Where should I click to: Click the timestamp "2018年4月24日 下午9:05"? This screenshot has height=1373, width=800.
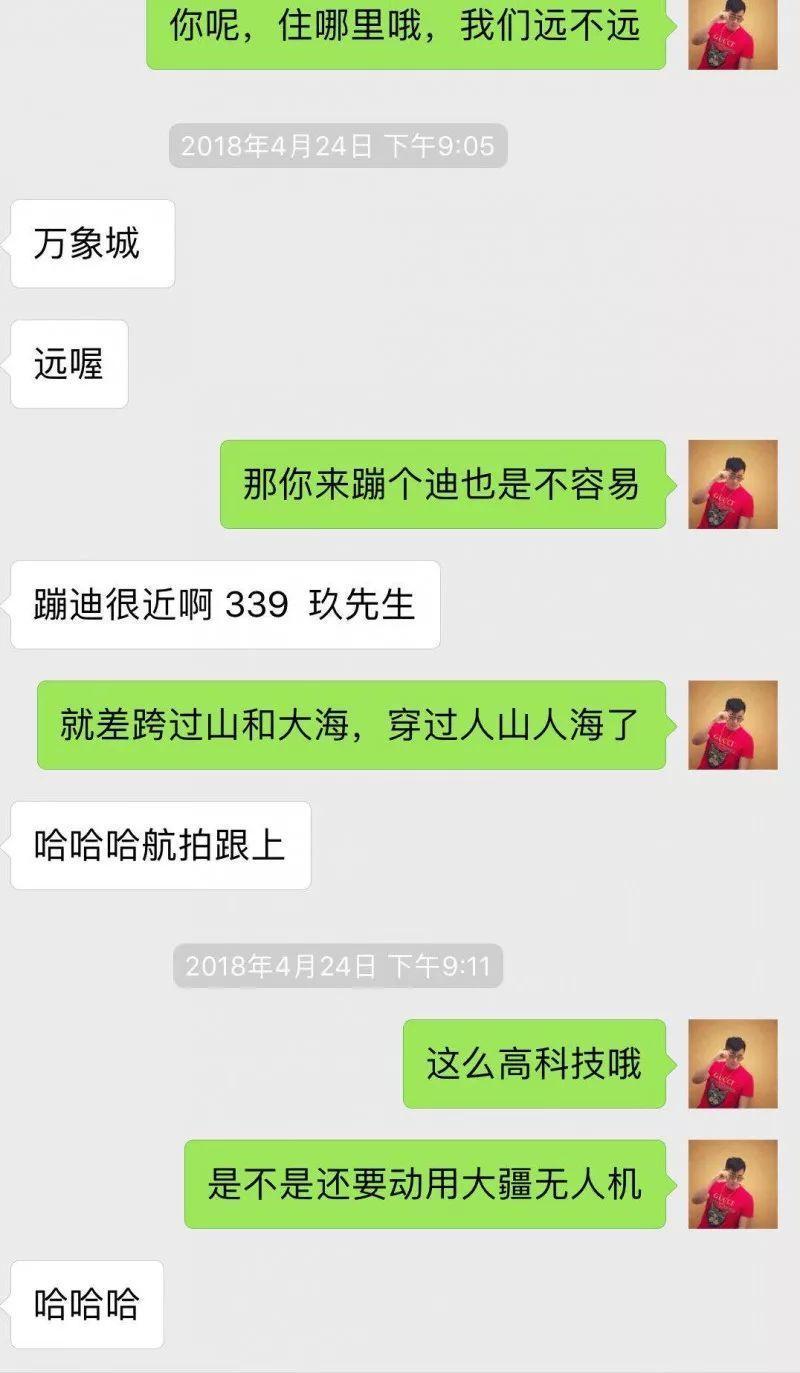(x=337, y=146)
